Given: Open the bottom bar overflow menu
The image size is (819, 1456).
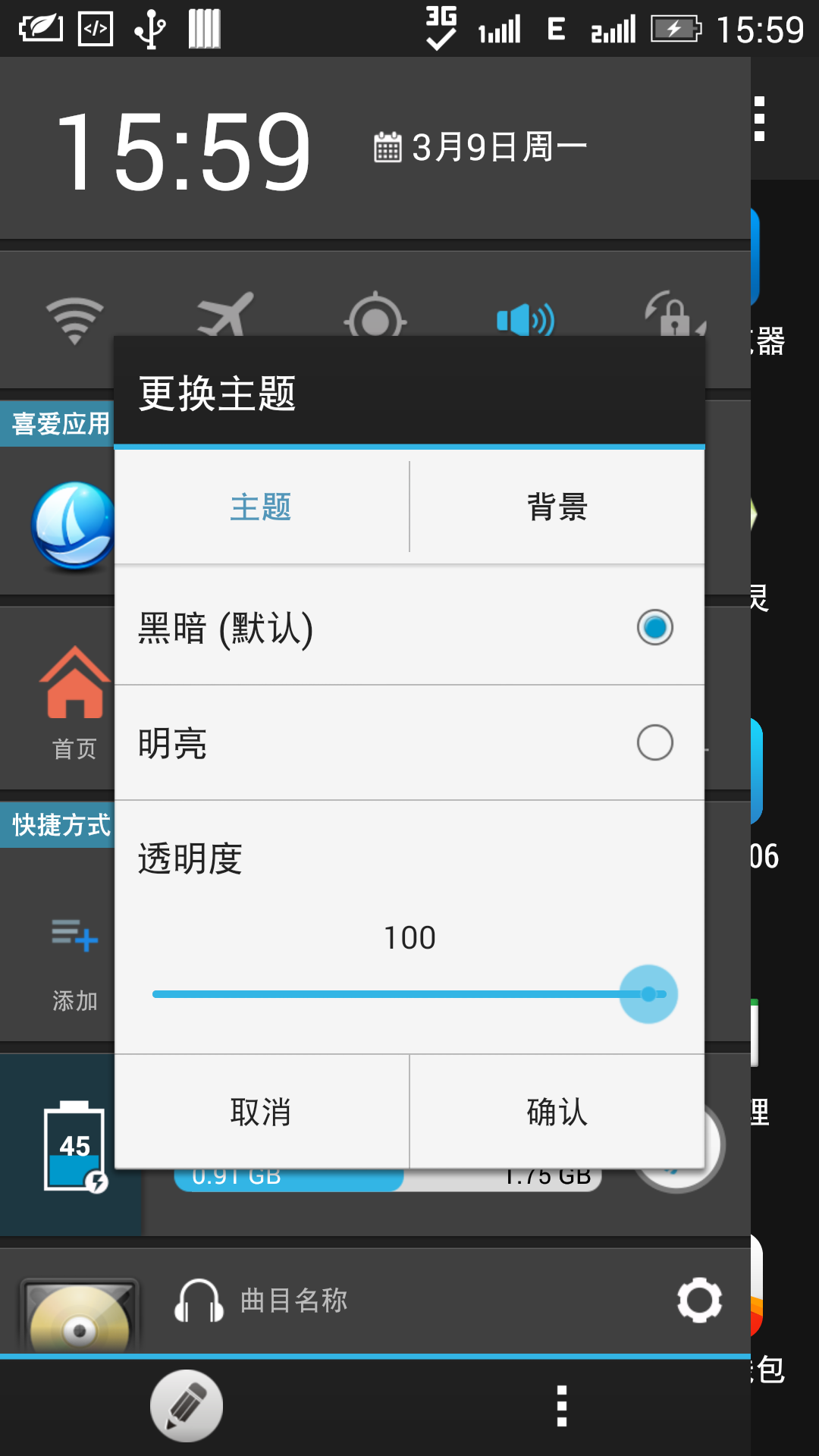Looking at the screenshot, I should (562, 1406).
